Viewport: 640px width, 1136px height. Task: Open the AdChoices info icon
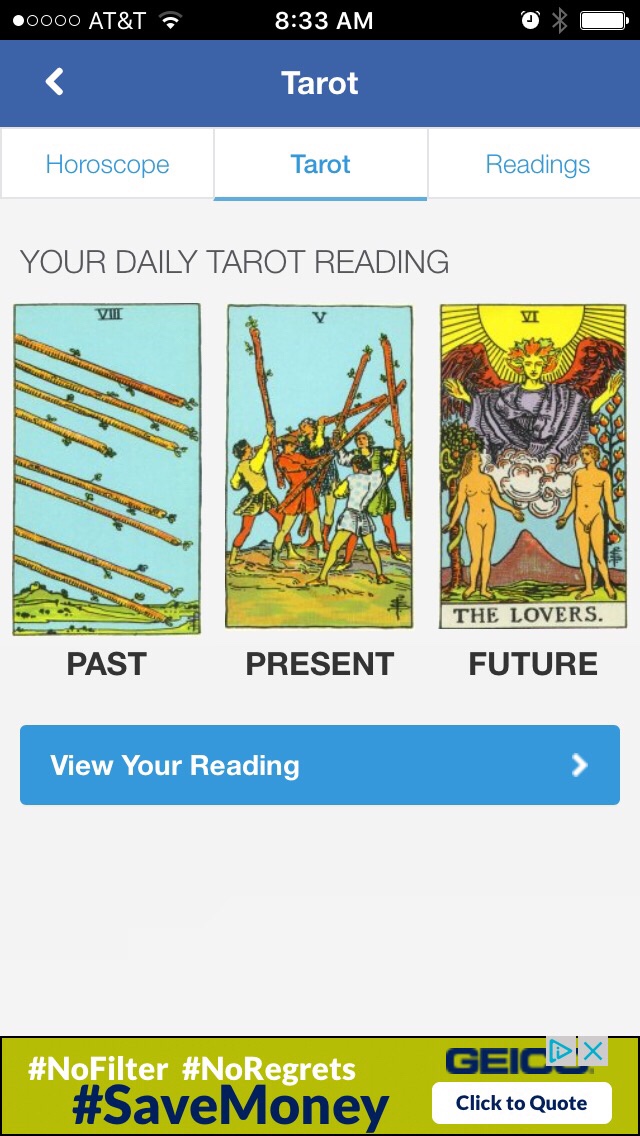(x=562, y=1051)
